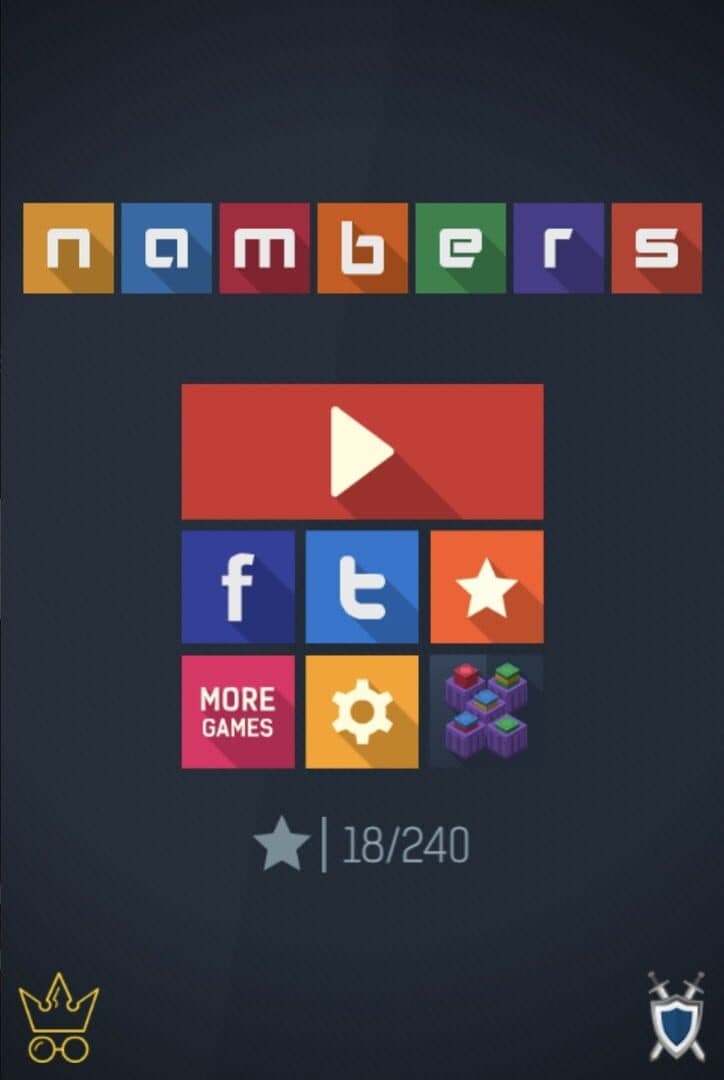Screen dimensions: 724x1080
Task: Start the game with the play button
Action: [x=362, y=451]
